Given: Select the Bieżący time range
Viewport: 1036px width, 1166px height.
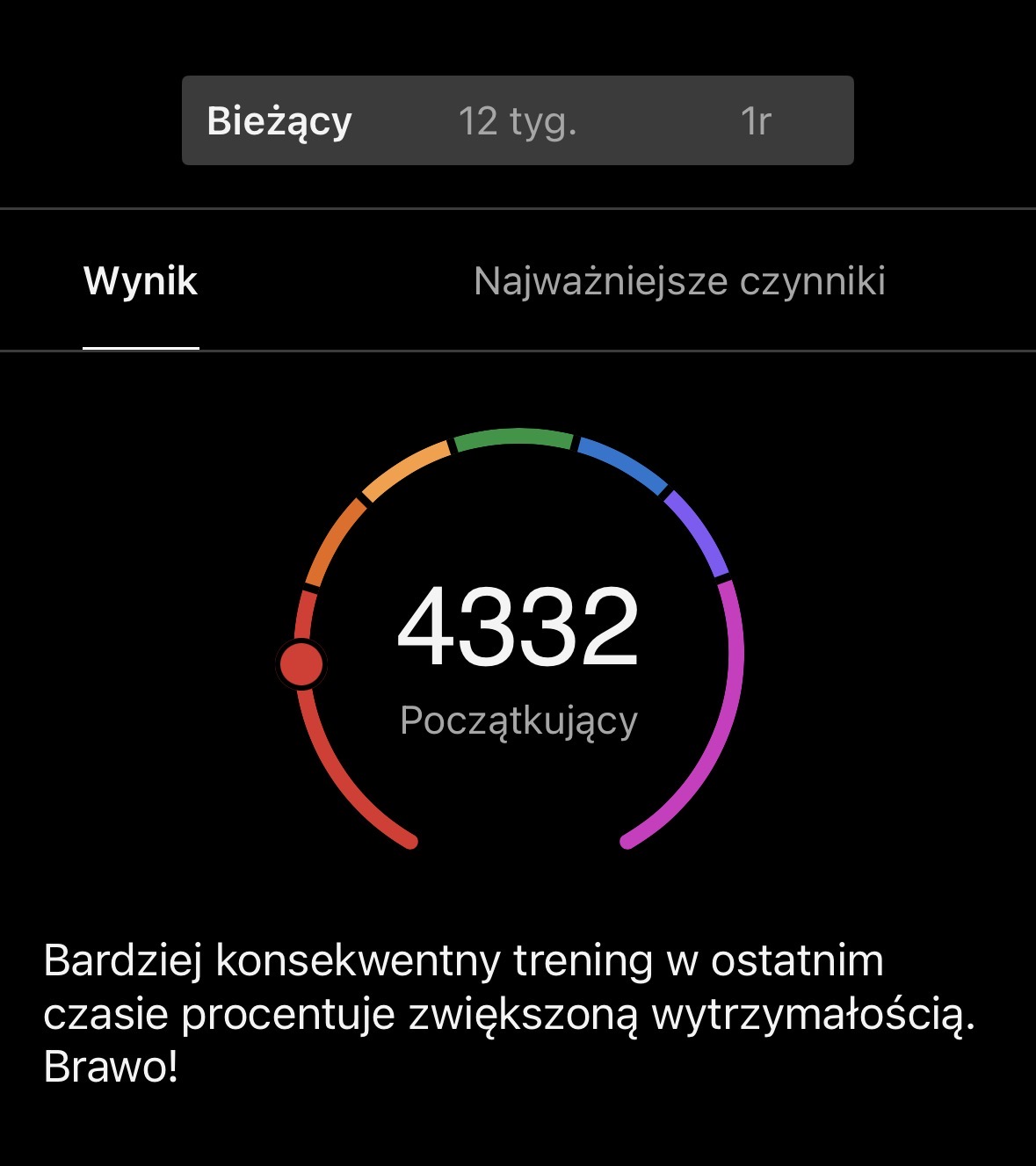Looking at the screenshot, I should 279,121.
